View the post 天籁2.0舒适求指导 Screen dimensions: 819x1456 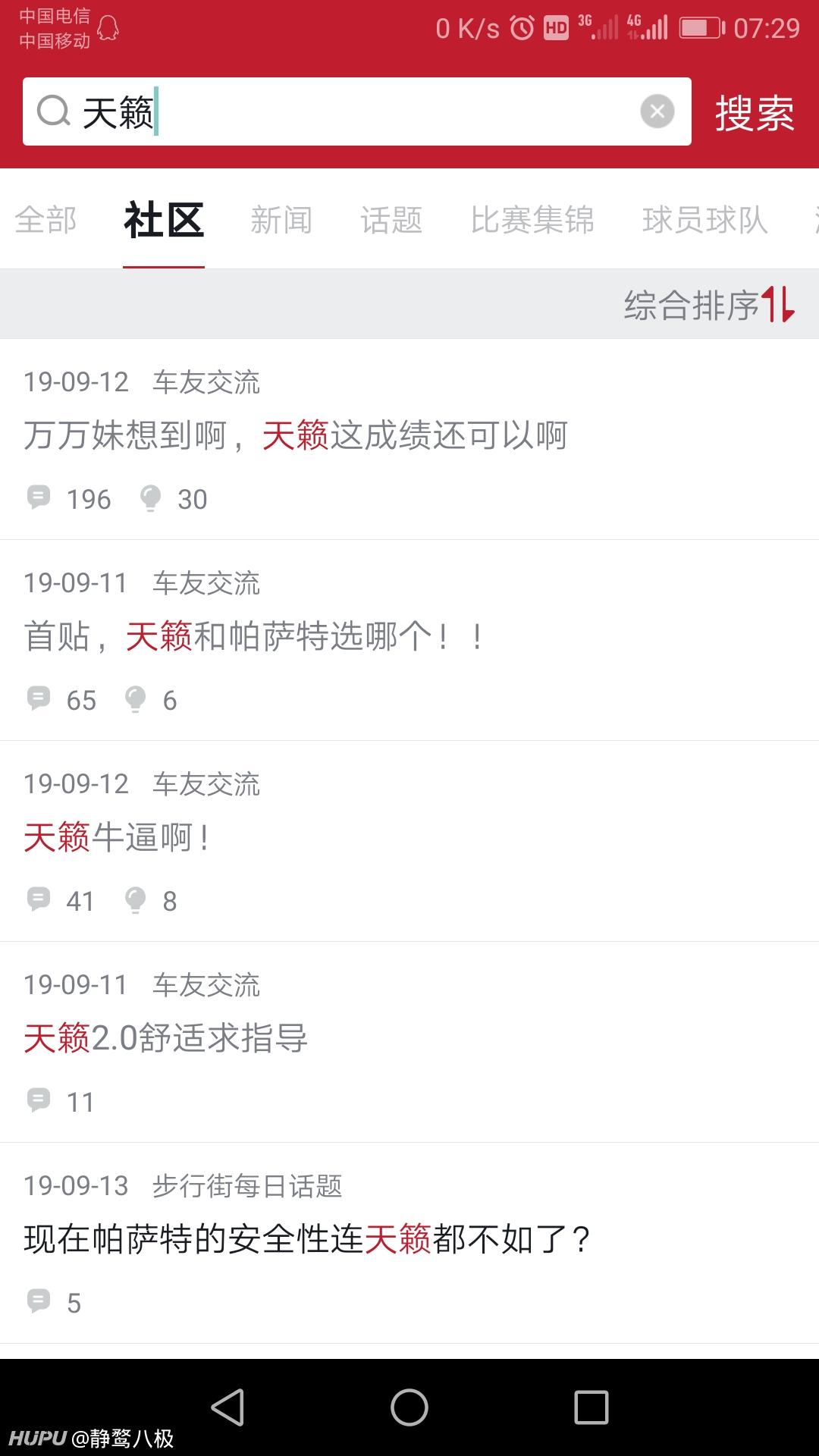(x=409, y=1042)
